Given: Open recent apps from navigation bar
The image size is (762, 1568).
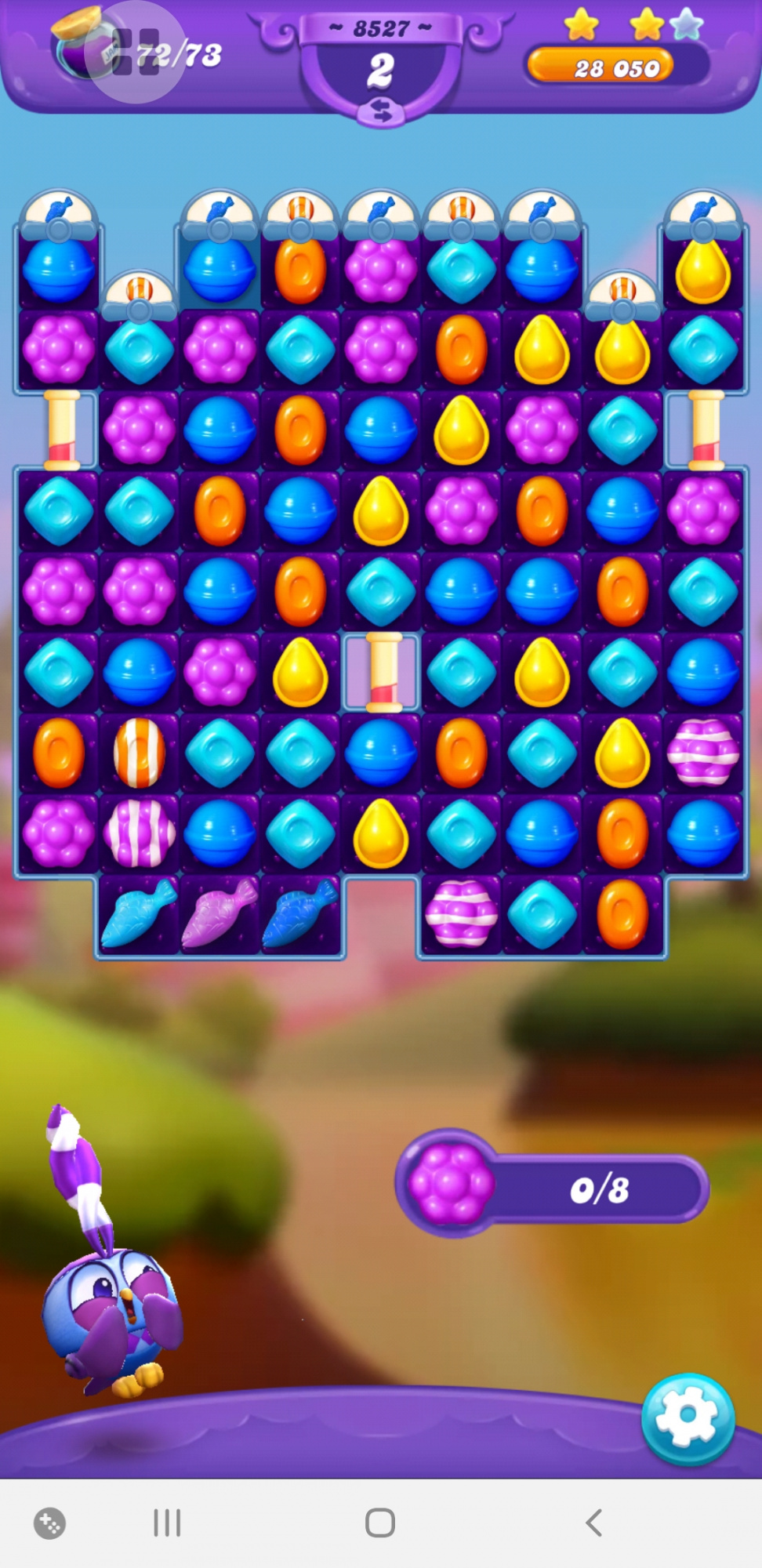Looking at the screenshot, I should (167, 1523).
